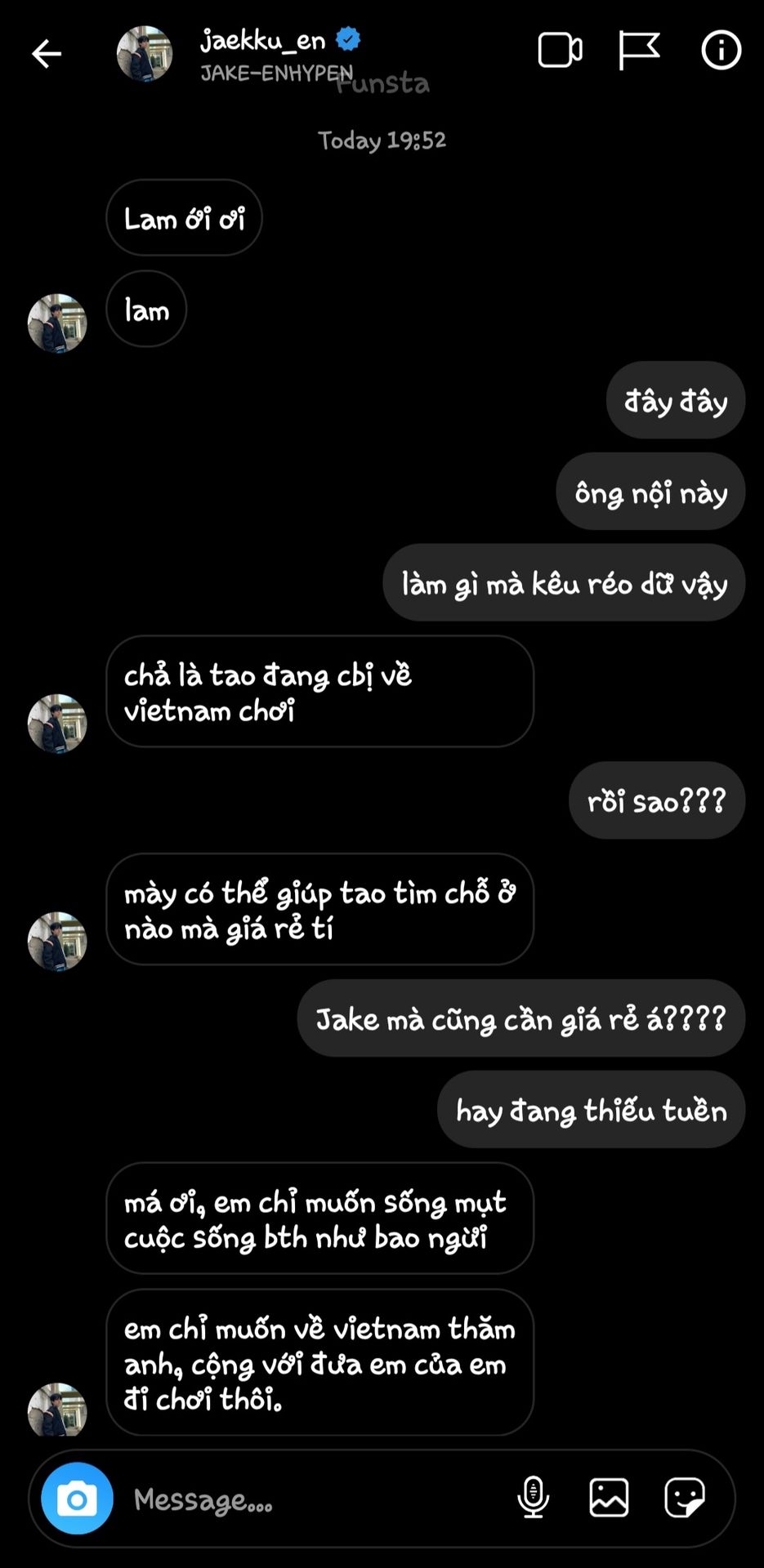Open the blue camera button

click(78, 1499)
